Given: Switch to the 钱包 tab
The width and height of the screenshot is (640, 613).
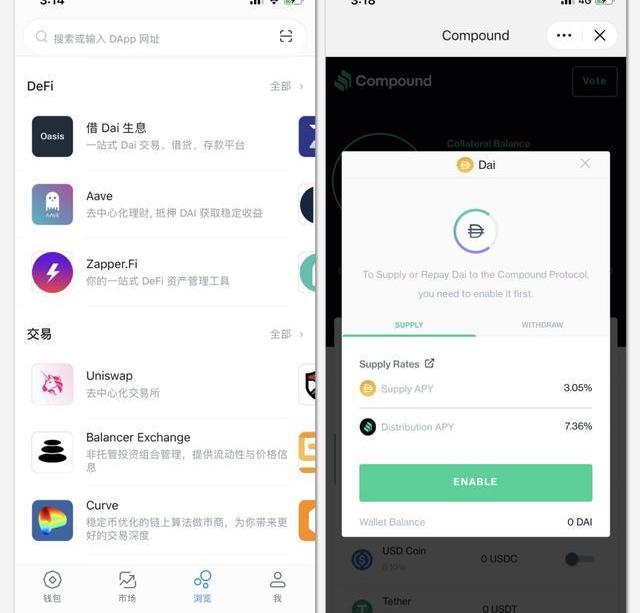Looking at the screenshot, I should (52, 586).
